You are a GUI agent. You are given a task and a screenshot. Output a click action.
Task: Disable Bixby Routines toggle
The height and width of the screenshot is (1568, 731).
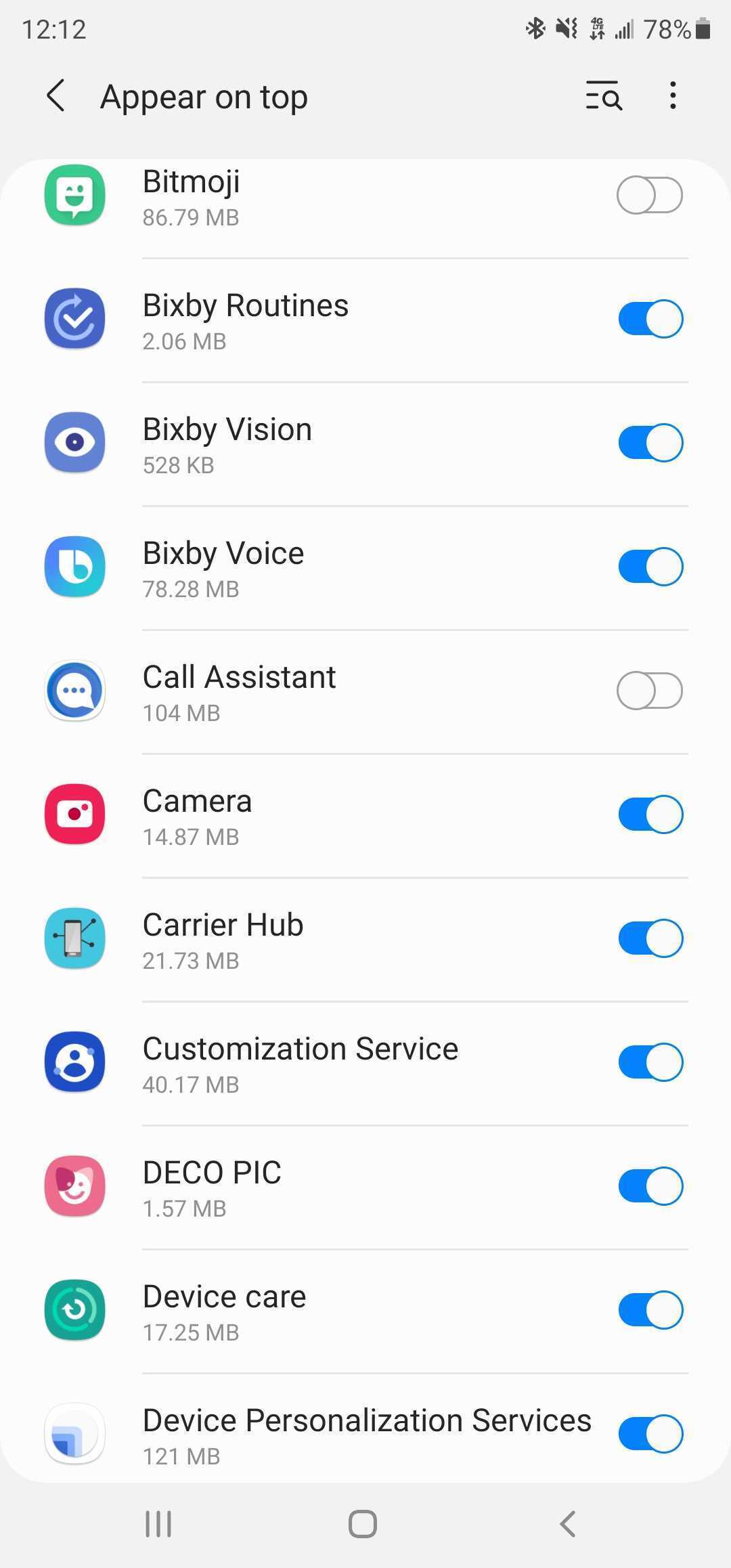[649, 319]
